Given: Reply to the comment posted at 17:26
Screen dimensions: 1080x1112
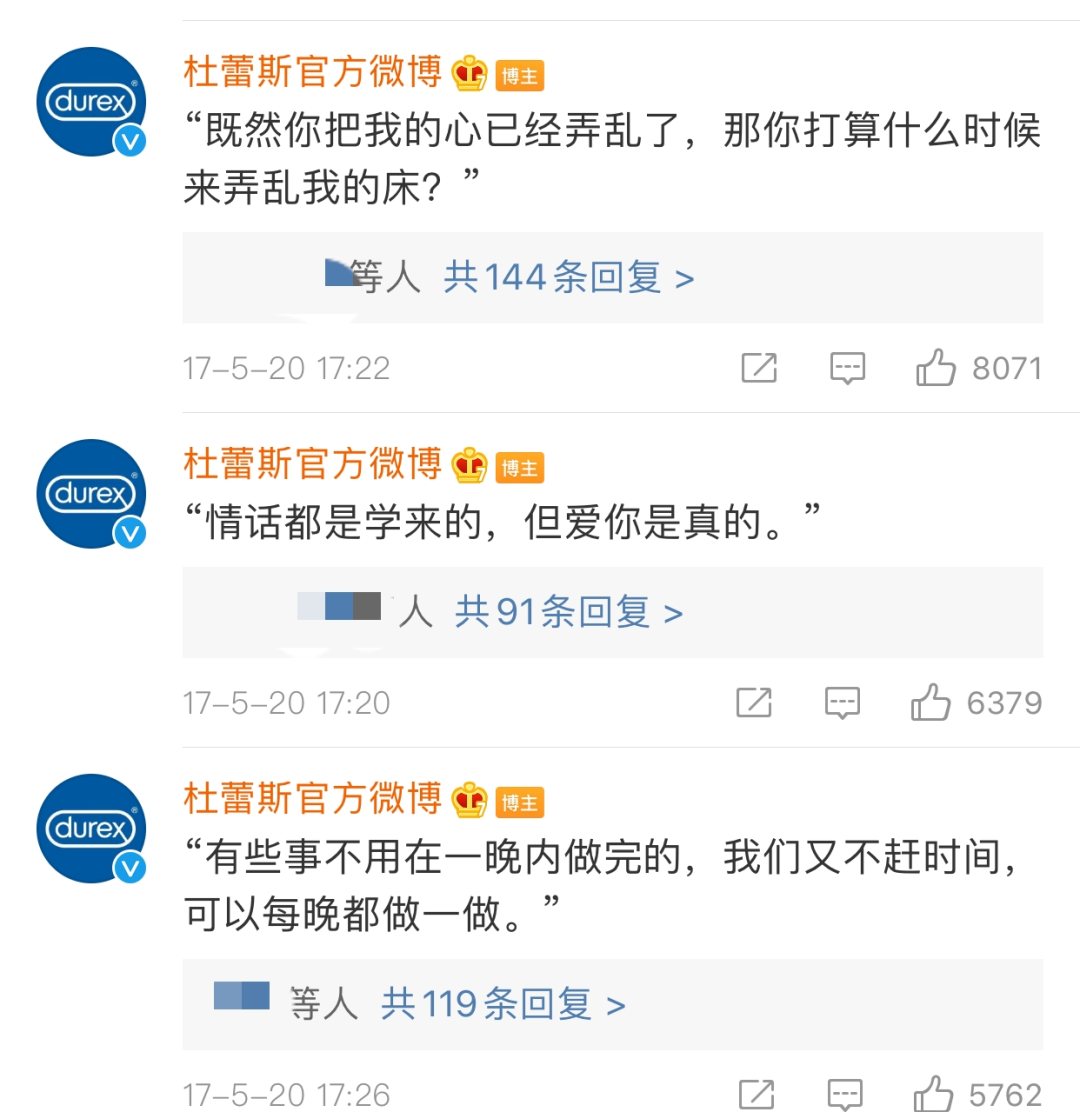Looking at the screenshot, I should 845,1092.
